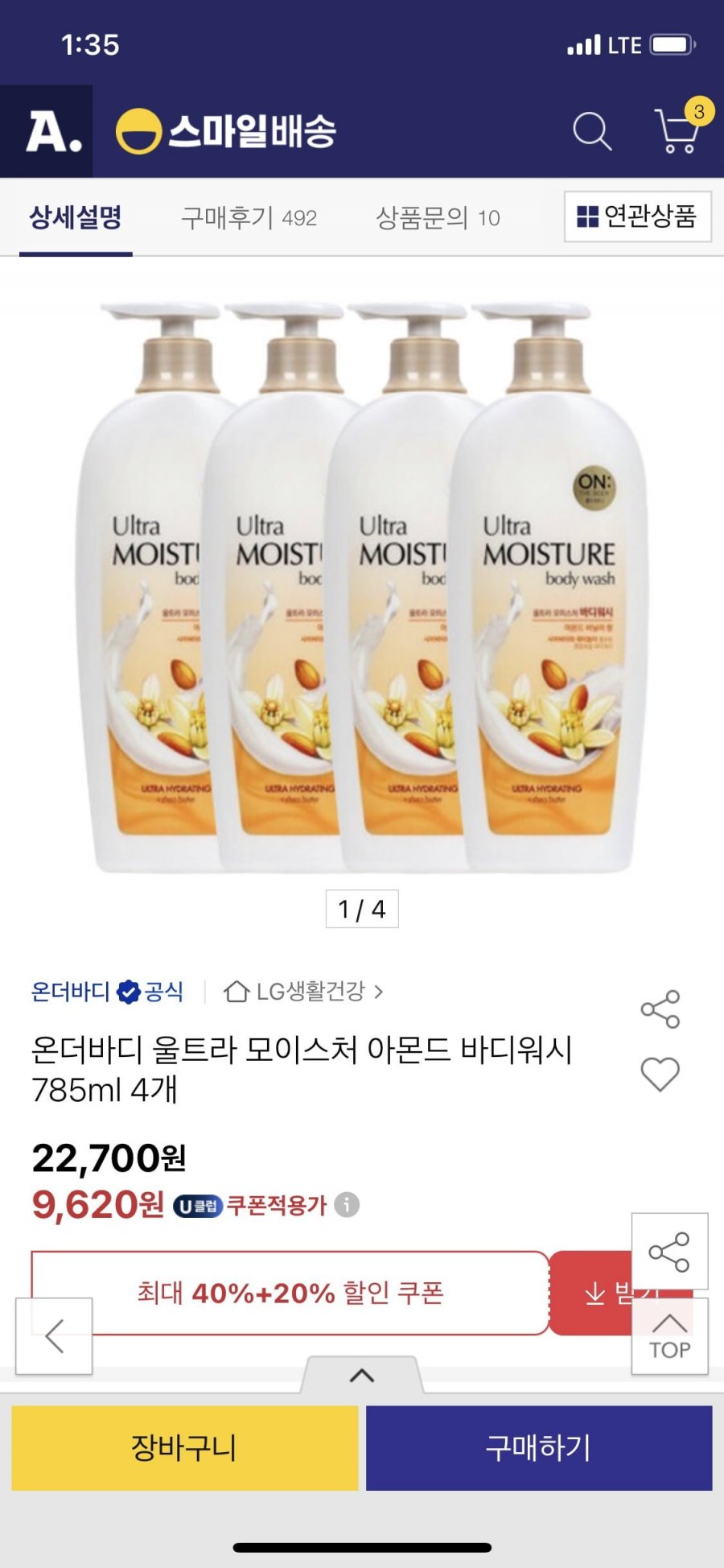724x1568 pixels.
Task: Buy now with 구매하기
Action: [538, 1447]
